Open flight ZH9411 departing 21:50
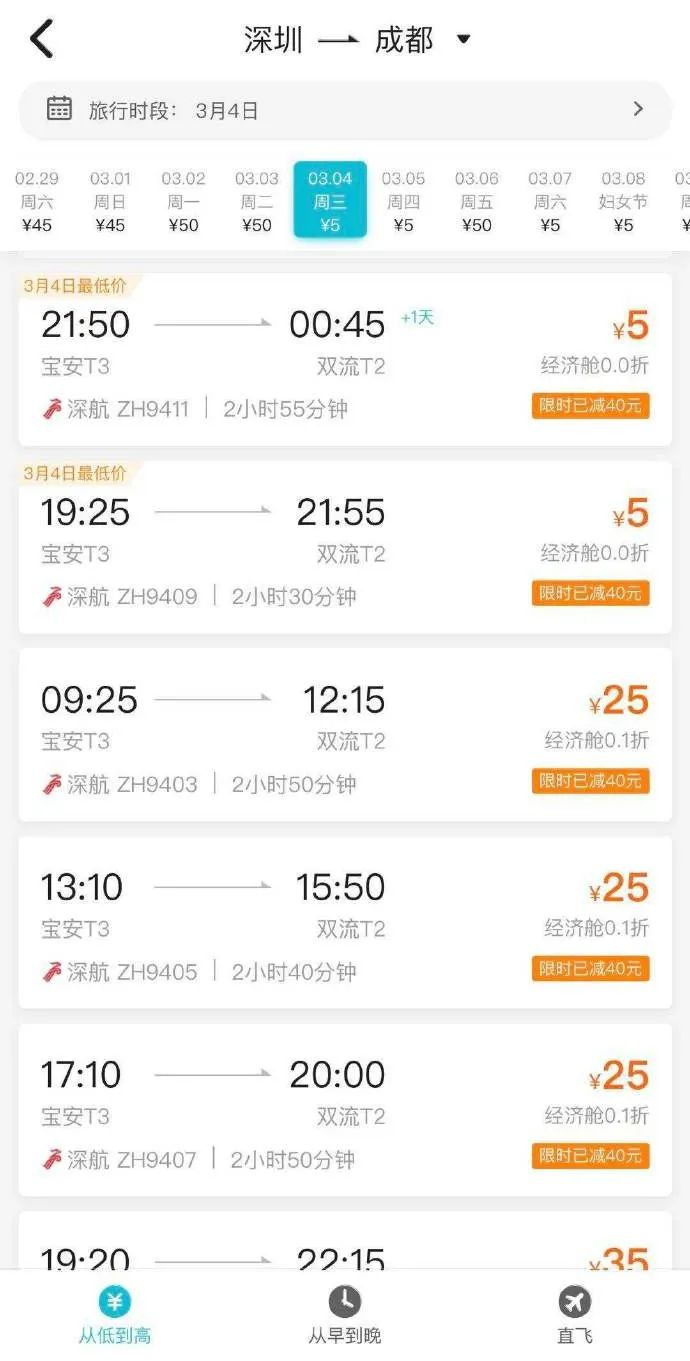The height and width of the screenshot is (1361, 690). coord(345,360)
